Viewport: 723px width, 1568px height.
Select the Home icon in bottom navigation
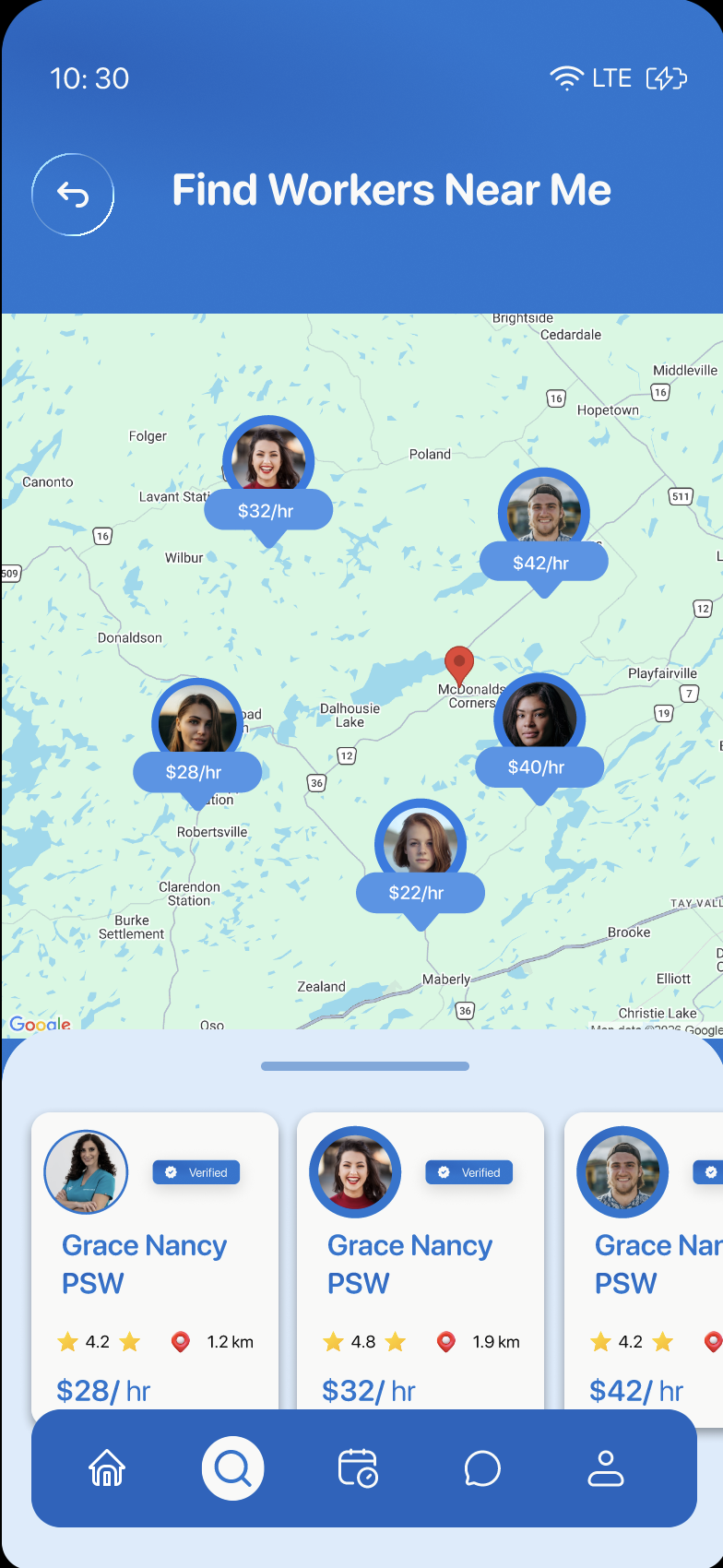pyautogui.click(x=106, y=1468)
